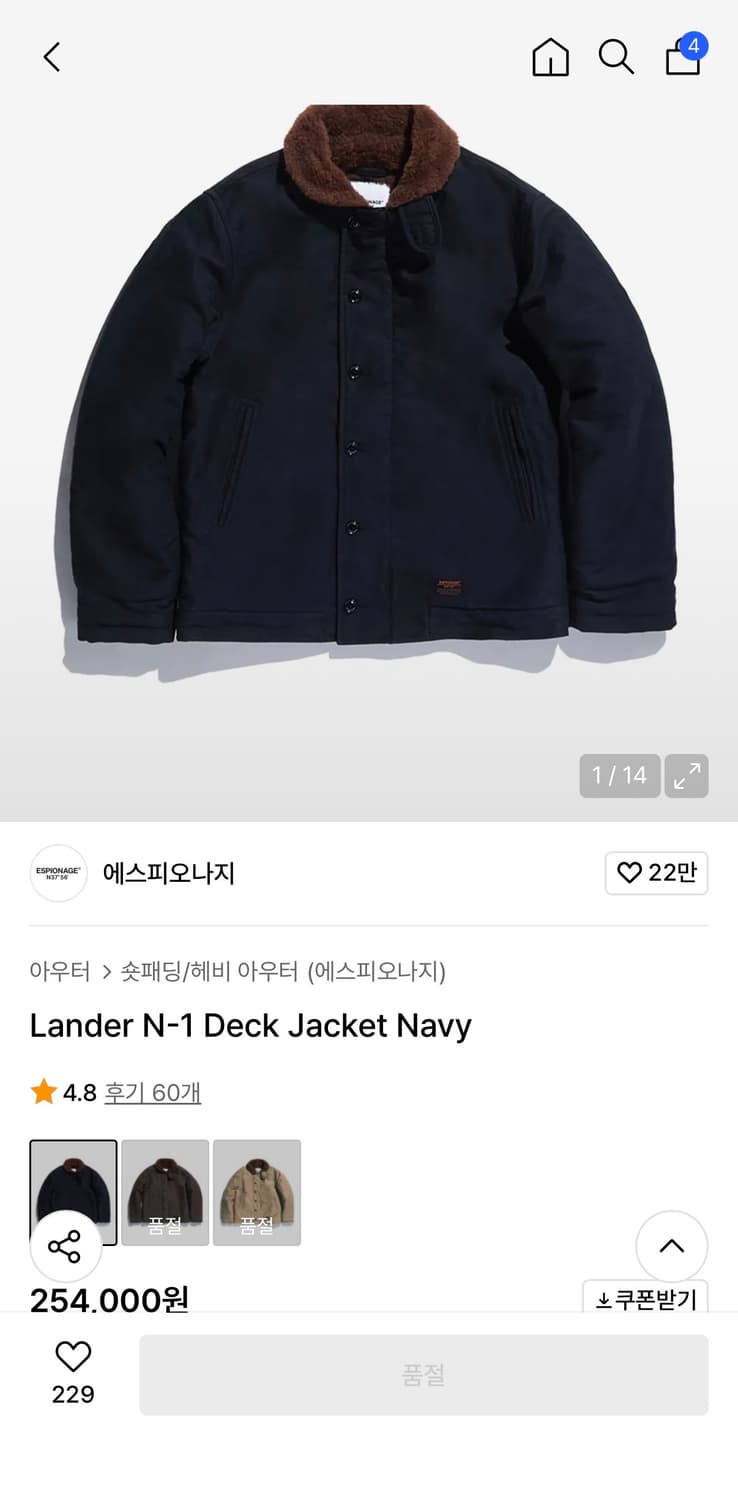Select the navy jacket color thumbnail

click(73, 1191)
